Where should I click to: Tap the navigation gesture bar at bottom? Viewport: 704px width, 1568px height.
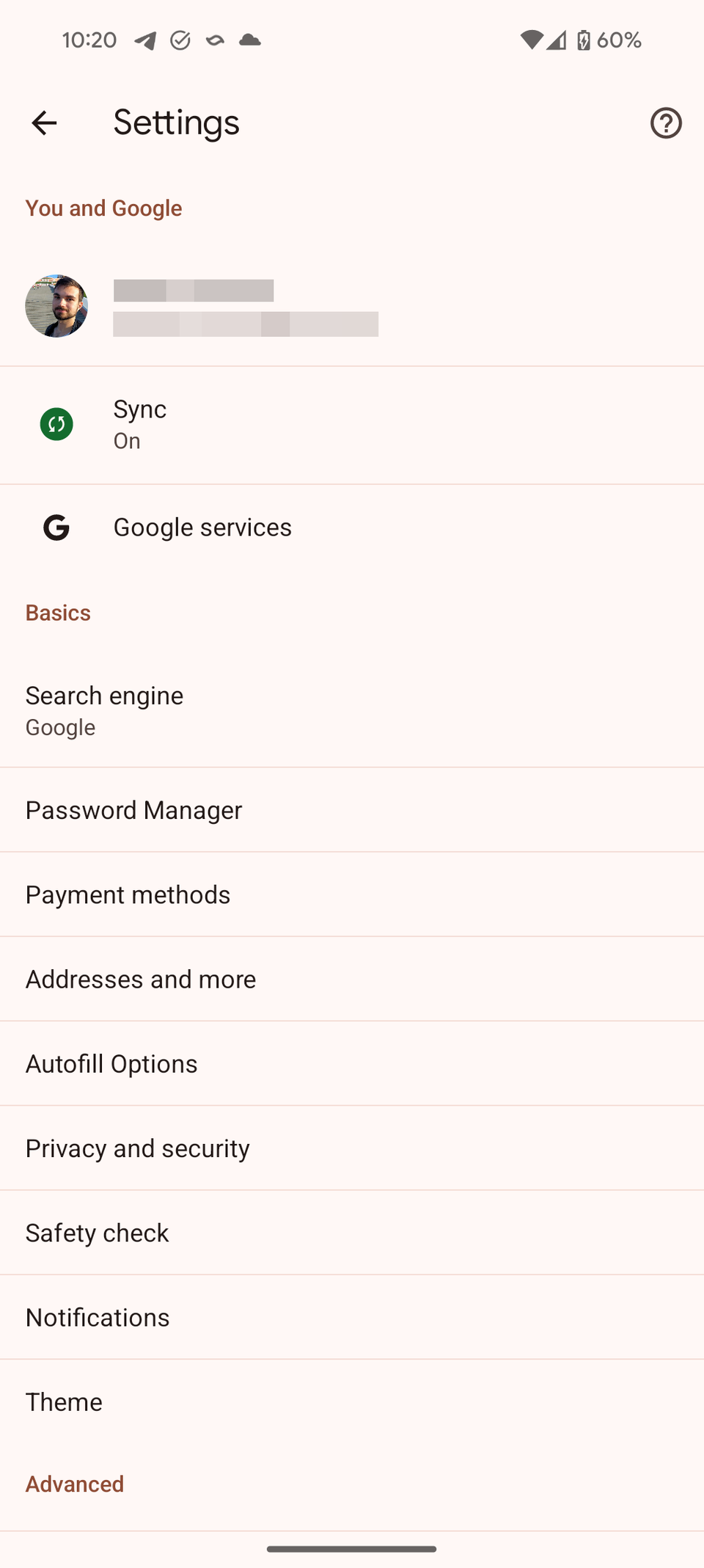point(352,1550)
